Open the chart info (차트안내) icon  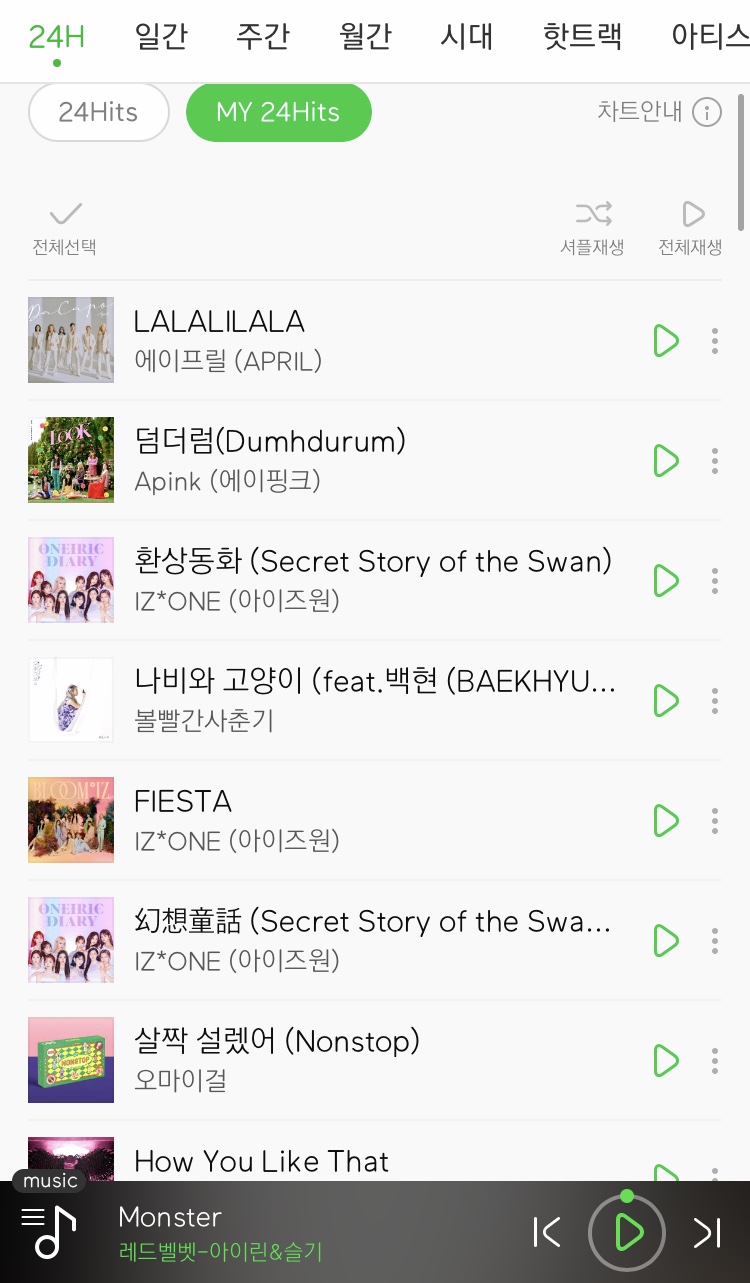709,112
